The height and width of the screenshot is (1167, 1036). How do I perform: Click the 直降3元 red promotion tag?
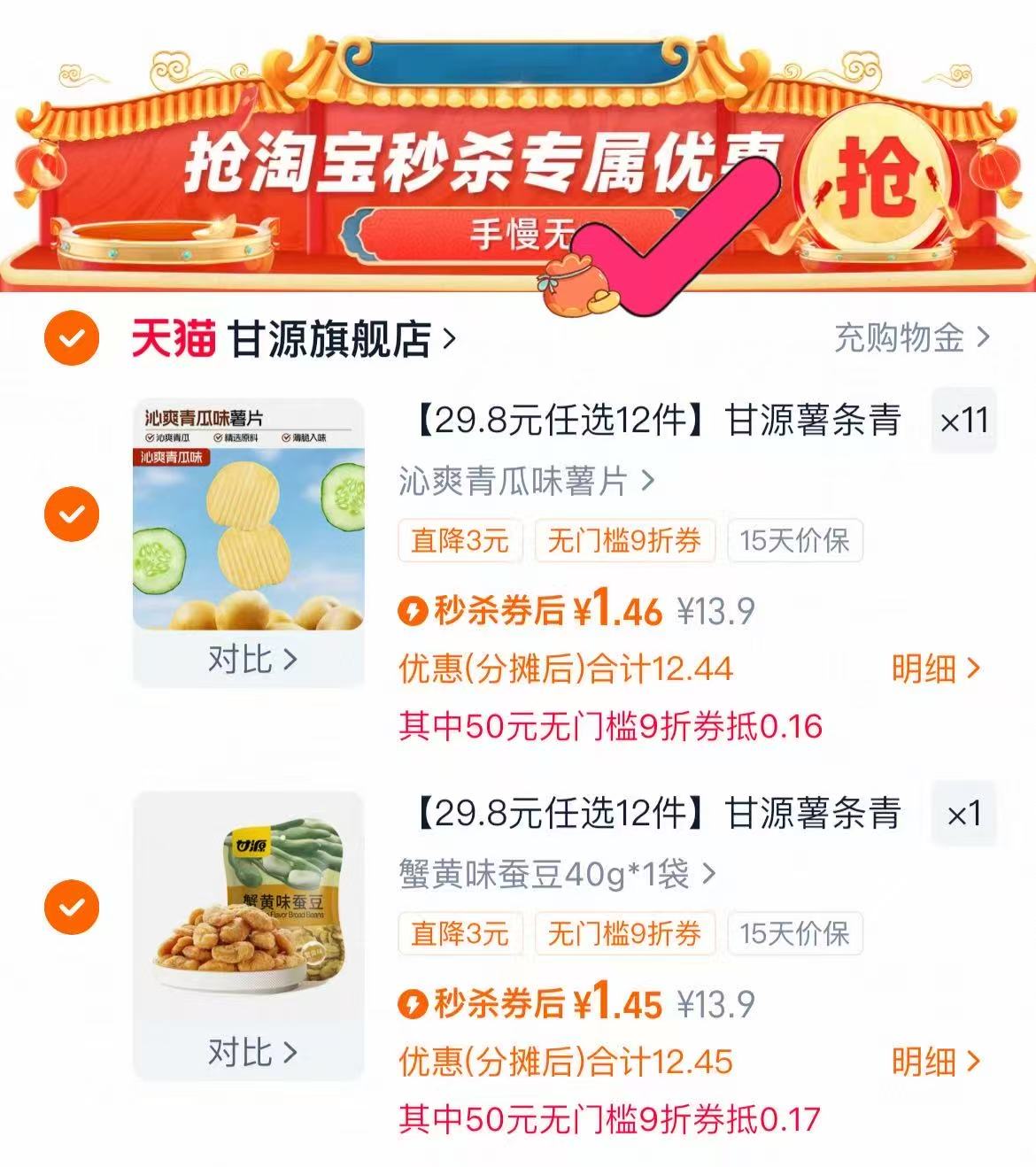coord(458,542)
